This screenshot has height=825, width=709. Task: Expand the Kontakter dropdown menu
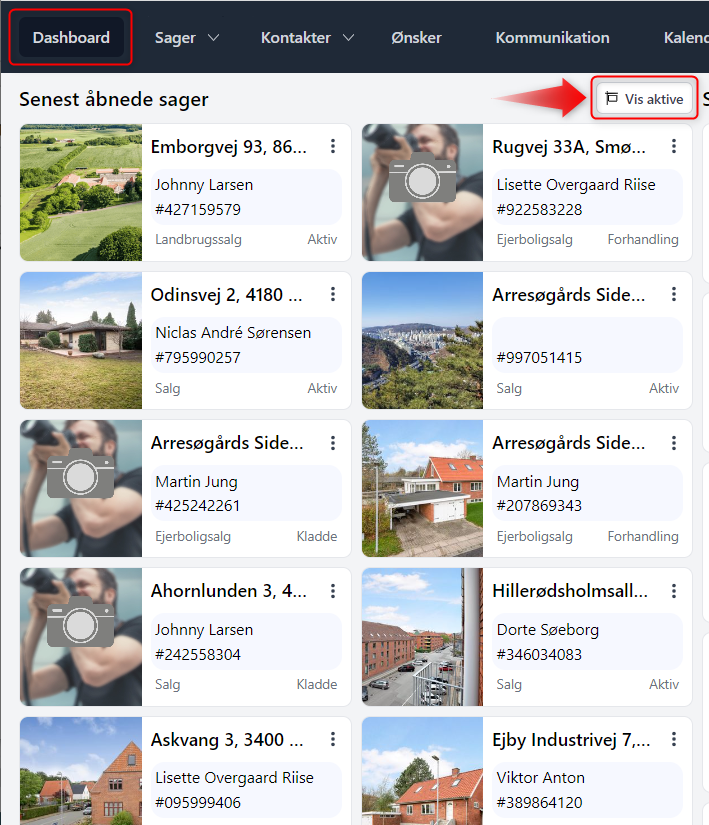[x=307, y=38]
